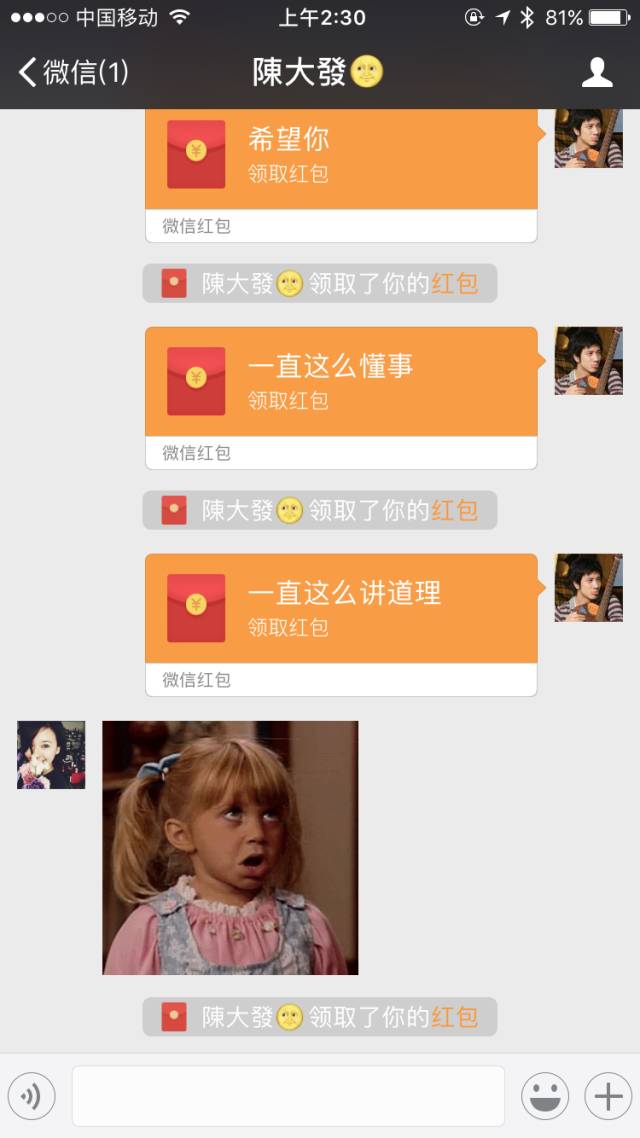Screen dimensions: 640x1138
Task: Focus the message text field
Action: (x=288, y=1097)
